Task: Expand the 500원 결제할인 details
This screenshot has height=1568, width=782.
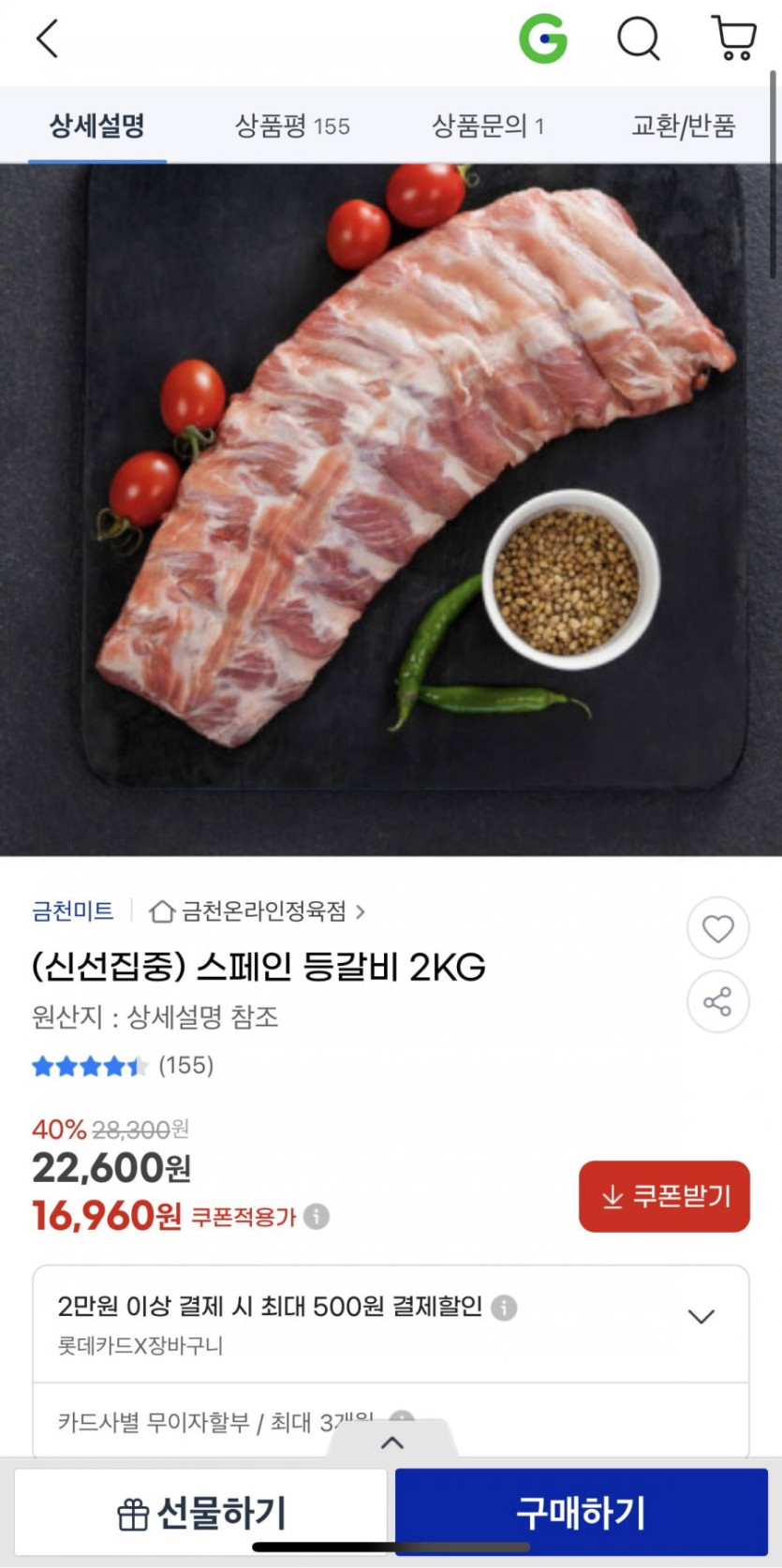Action: pyautogui.click(x=701, y=1316)
